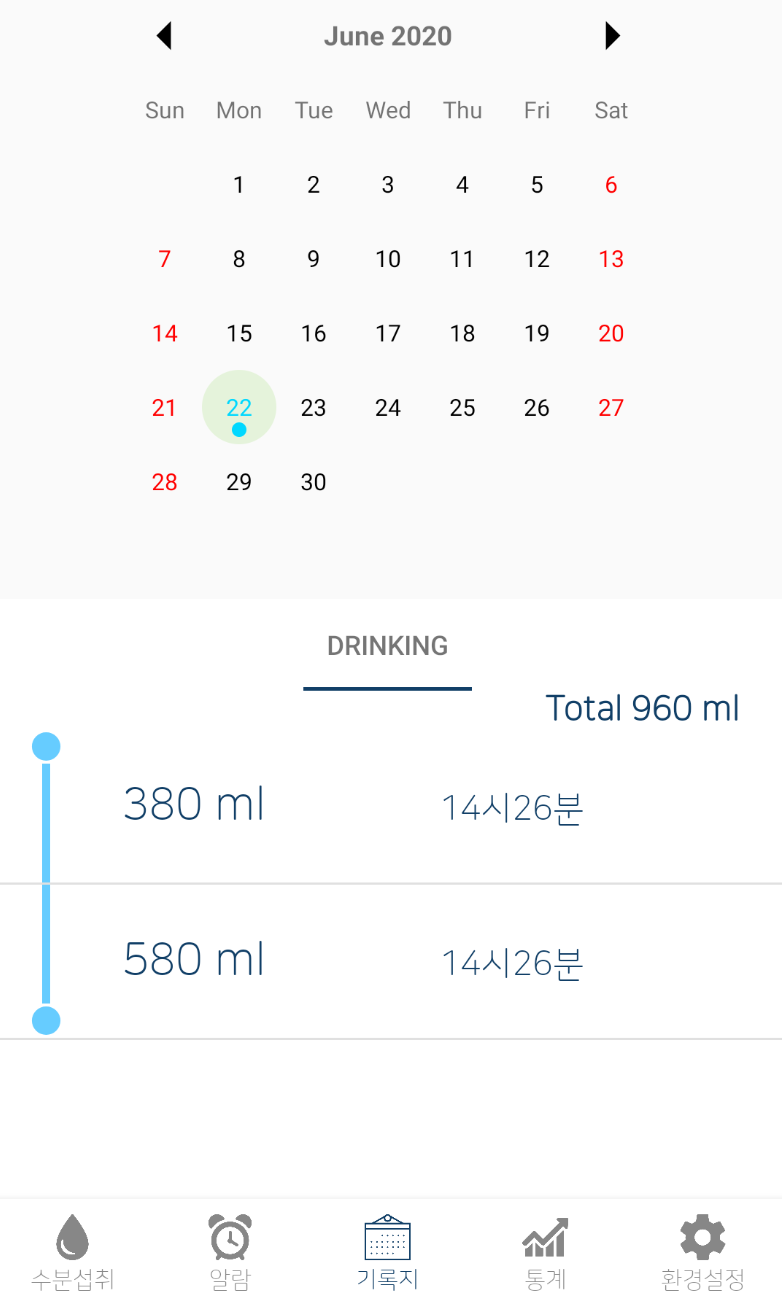Open the 알람 tab
The width and height of the screenshot is (782, 1306).
point(230,1251)
